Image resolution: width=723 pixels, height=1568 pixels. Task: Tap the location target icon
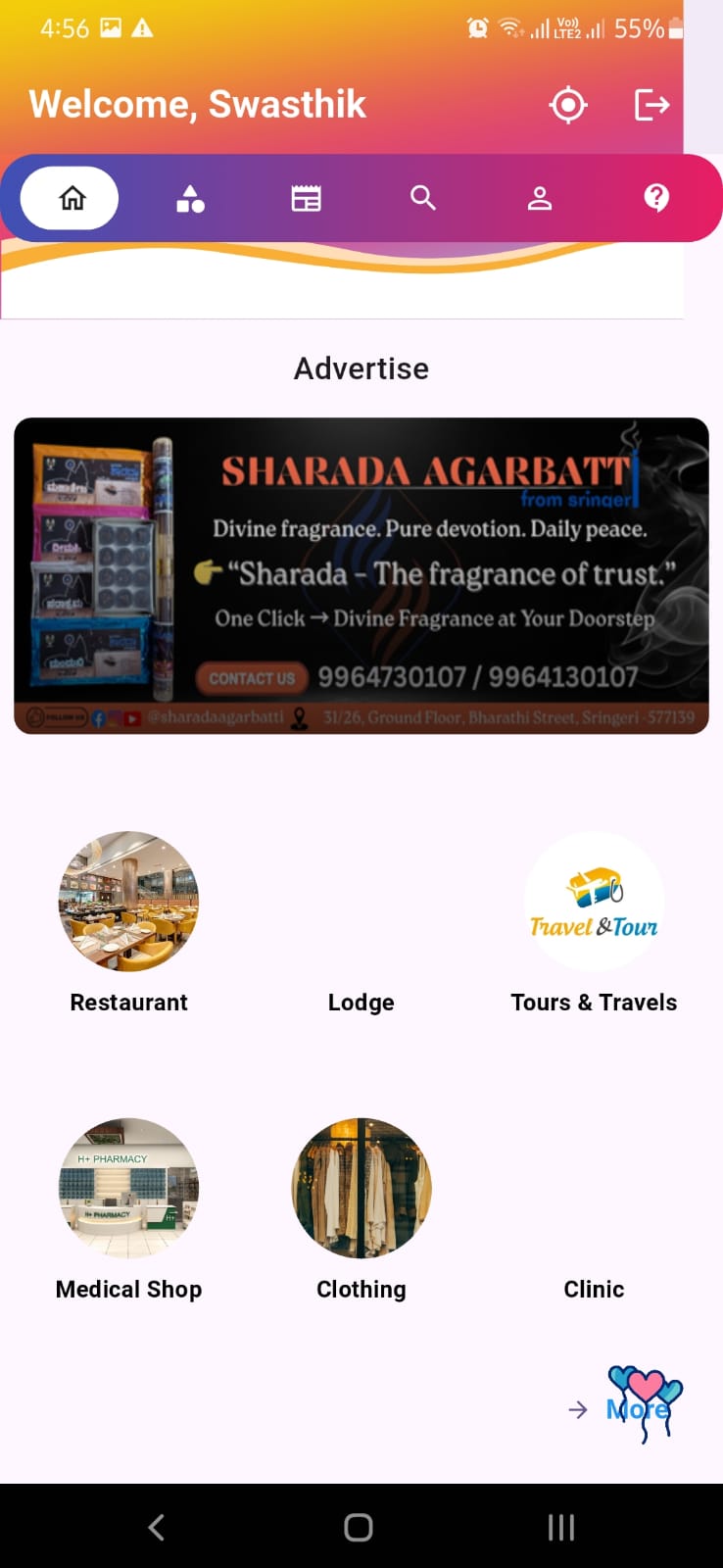(568, 105)
